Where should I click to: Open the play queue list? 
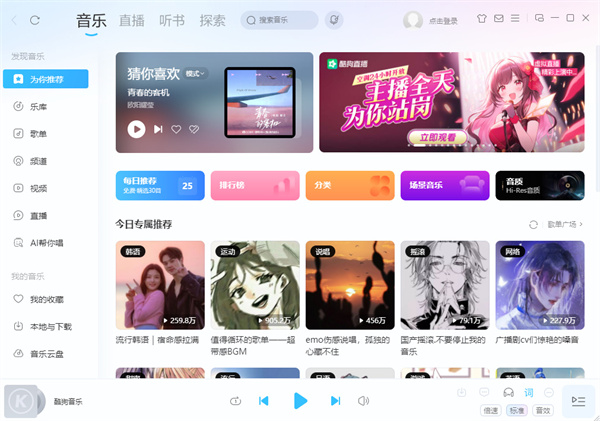(577, 401)
